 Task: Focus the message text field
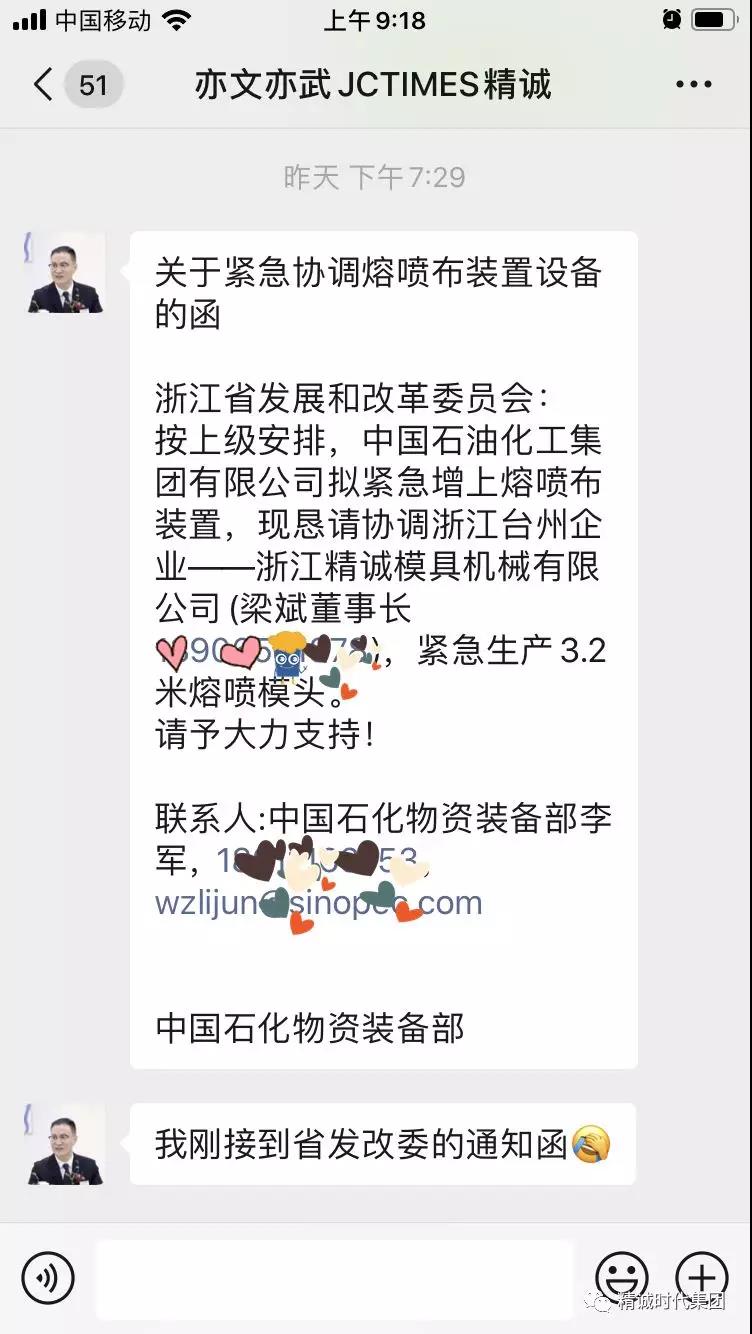(x=334, y=1277)
